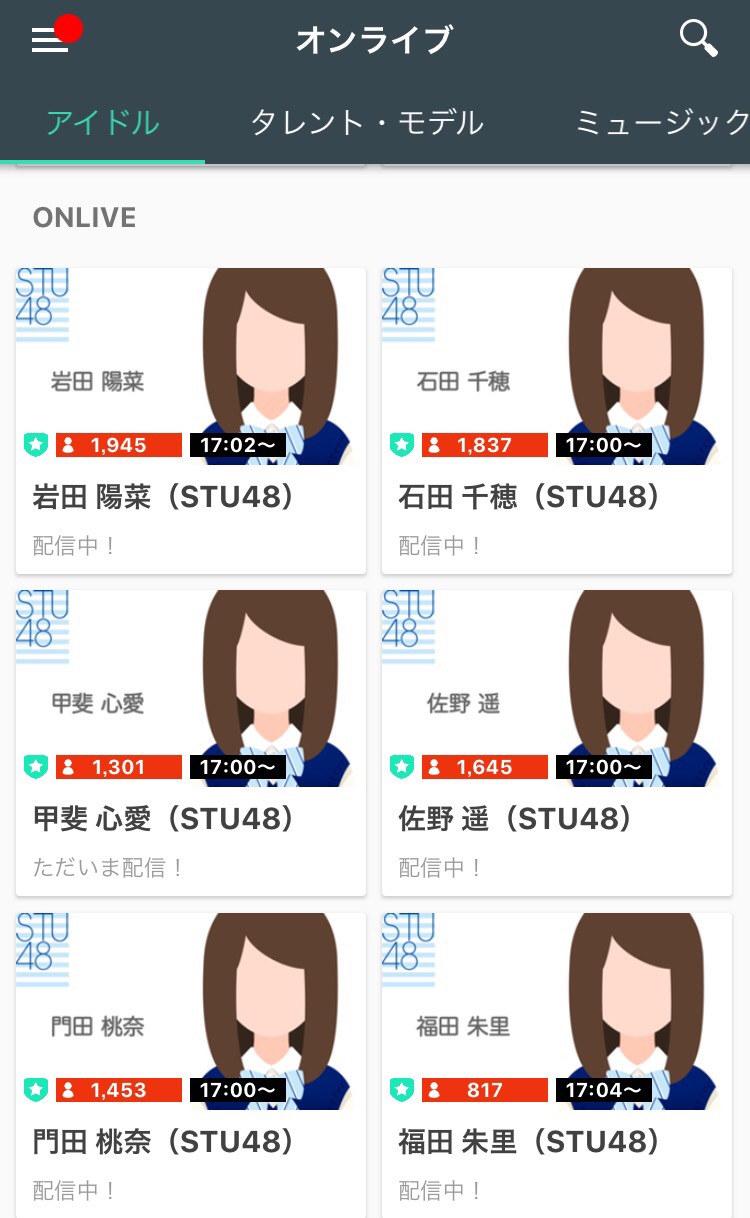This screenshot has height=1218, width=750.
Task: View 佐野 遥 (STU48) live card
Action: (557, 743)
